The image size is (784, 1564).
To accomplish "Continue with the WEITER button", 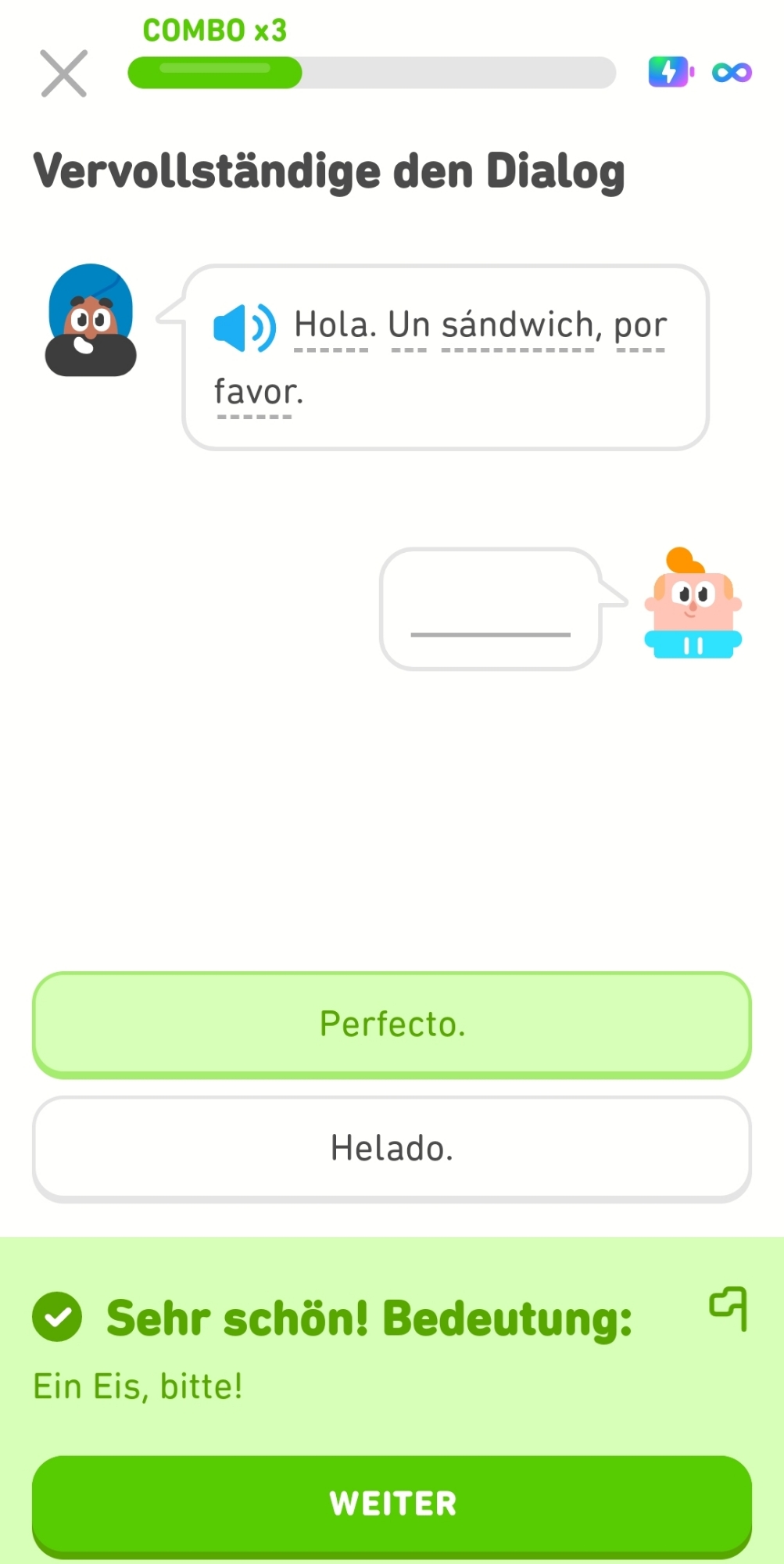I will coord(392,1503).
